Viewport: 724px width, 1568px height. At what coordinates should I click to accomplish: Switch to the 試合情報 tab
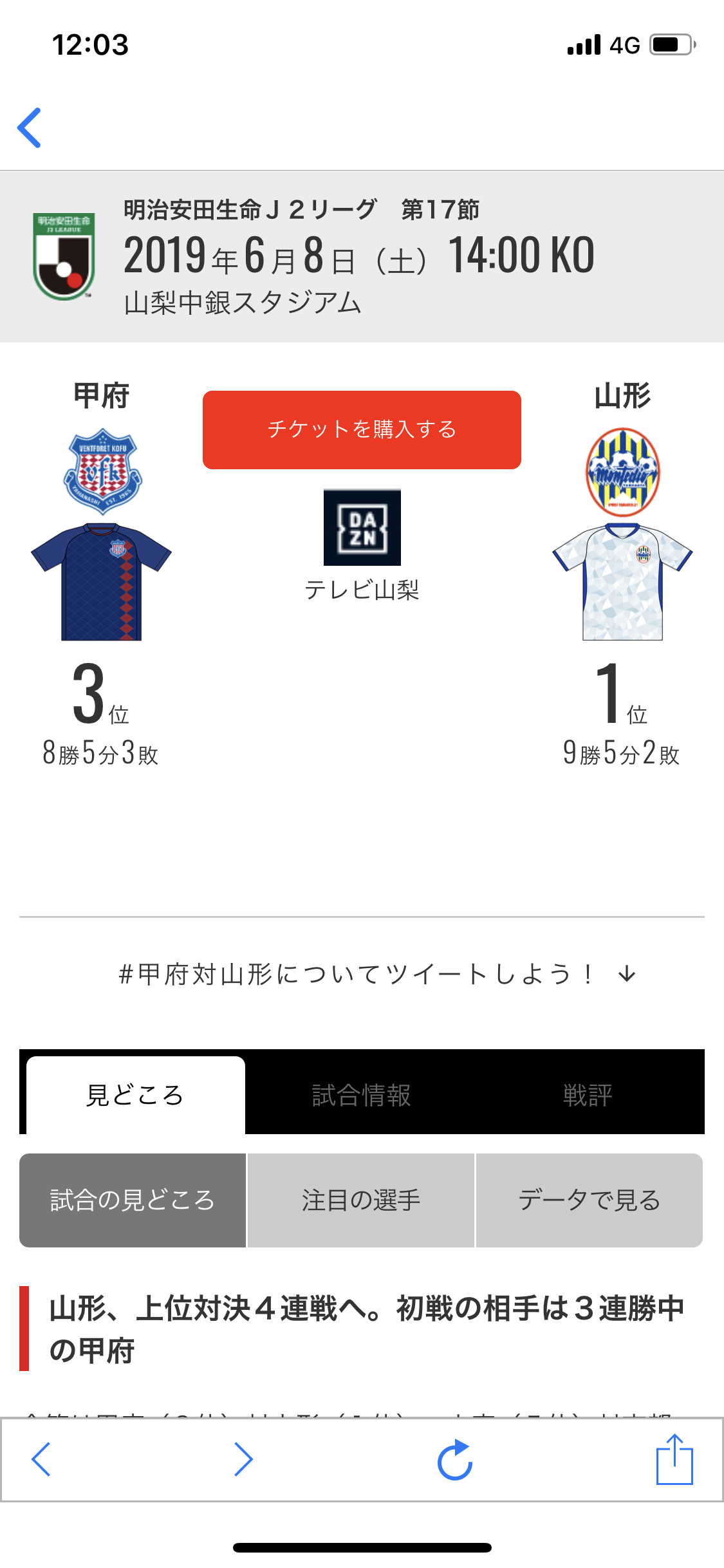(x=361, y=1094)
